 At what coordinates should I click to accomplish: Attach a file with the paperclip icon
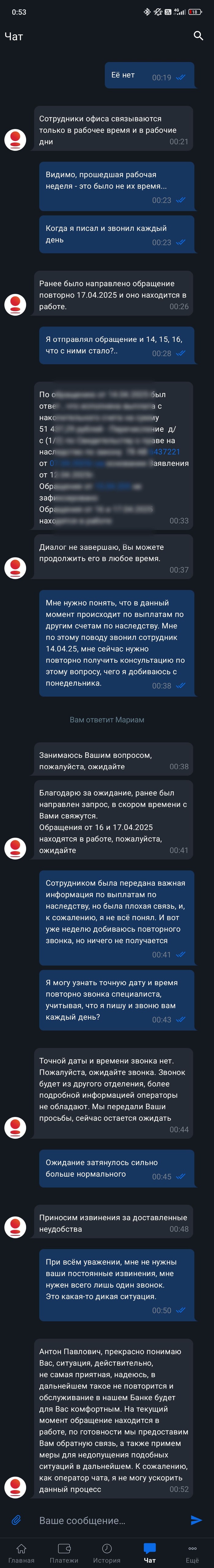point(17,1520)
